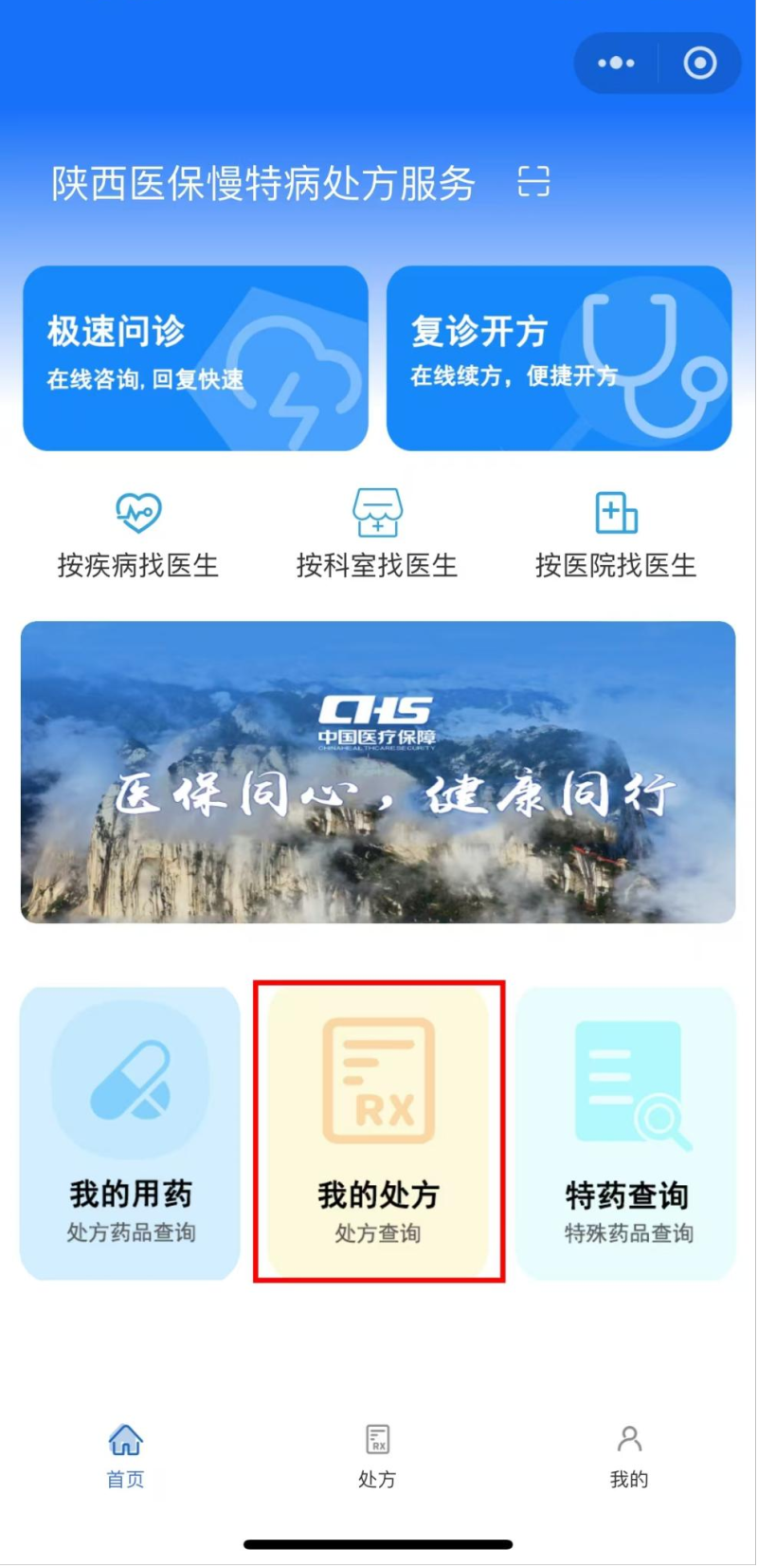
Task: Switch to the 处方 tab
Action: point(377,1456)
